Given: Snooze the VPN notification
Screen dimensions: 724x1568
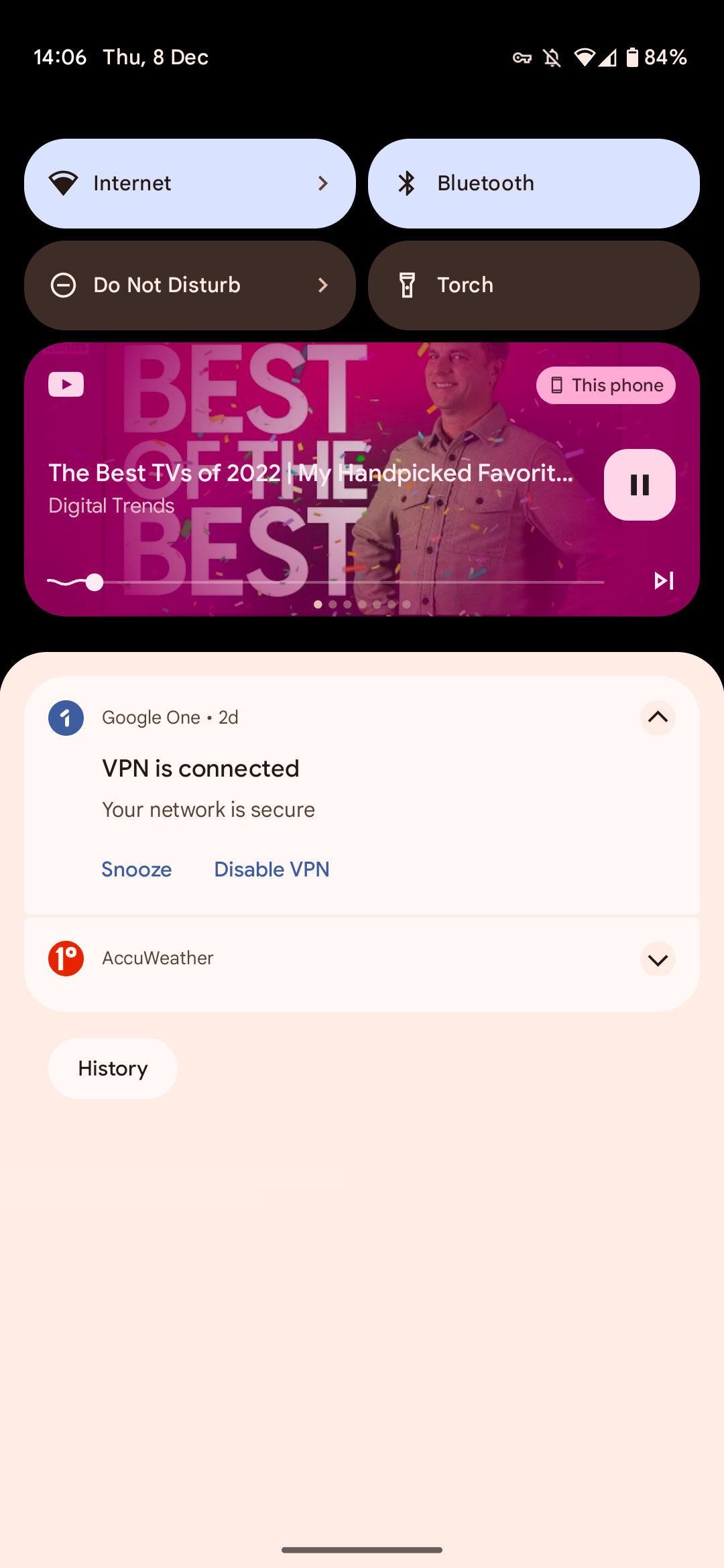Looking at the screenshot, I should pos(137,869).
